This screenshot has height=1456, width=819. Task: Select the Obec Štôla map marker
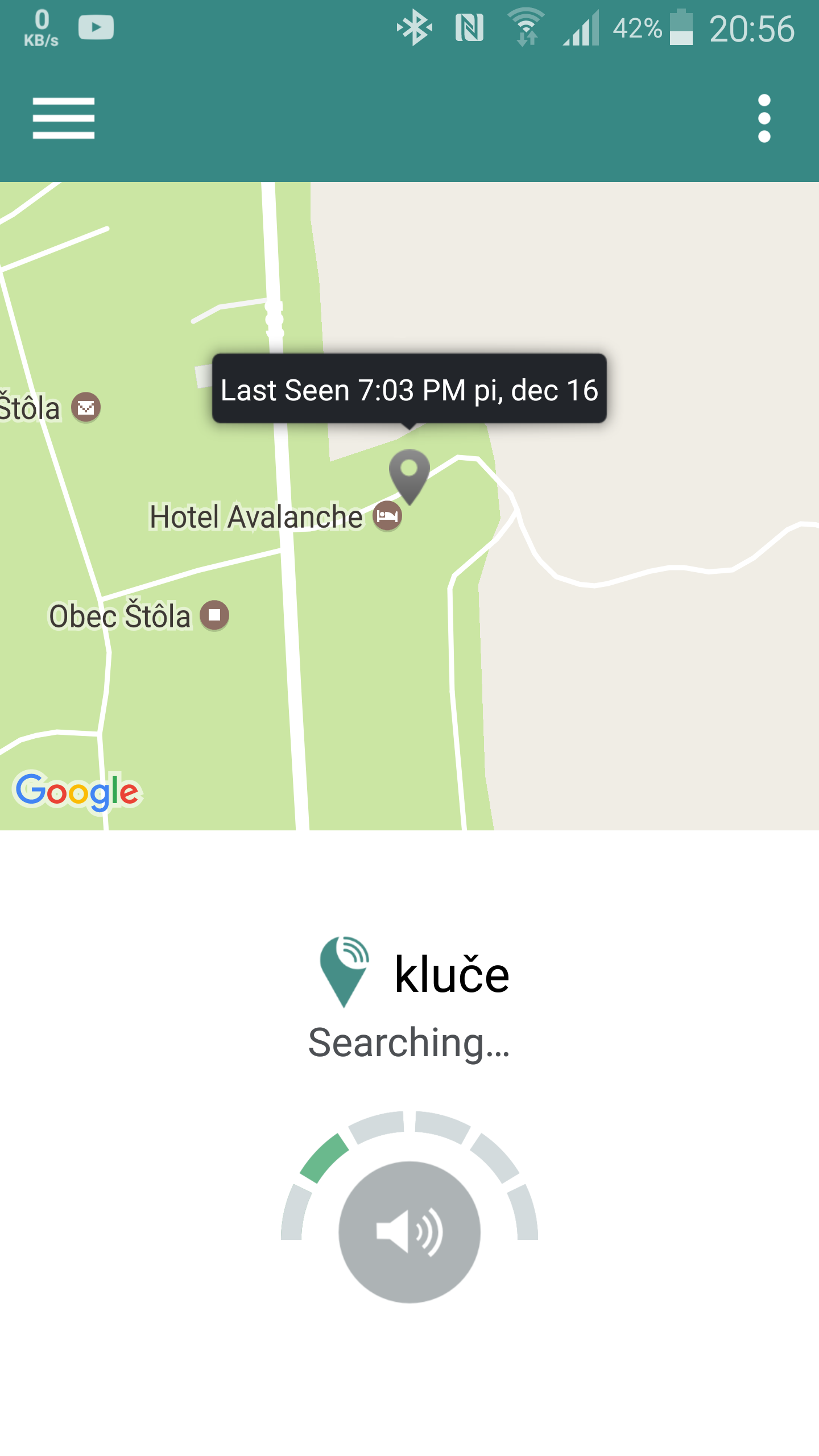(214, 615)
